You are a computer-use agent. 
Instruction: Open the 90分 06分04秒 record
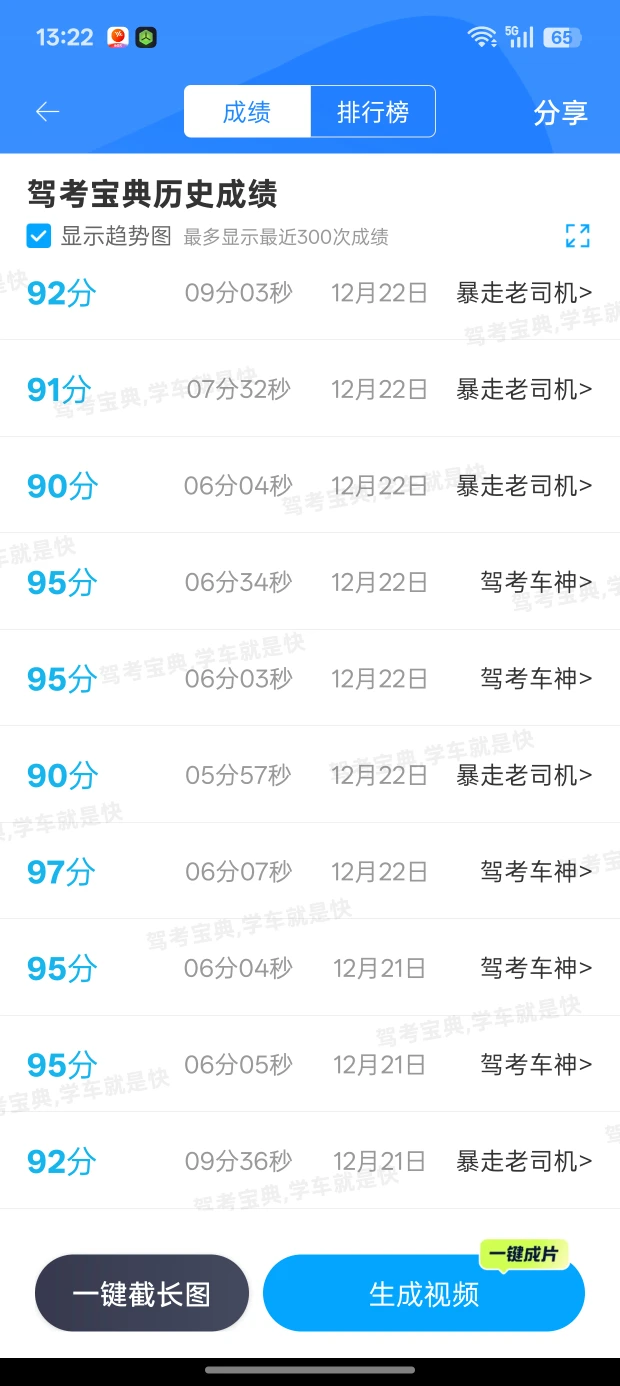tap(310, 486)
